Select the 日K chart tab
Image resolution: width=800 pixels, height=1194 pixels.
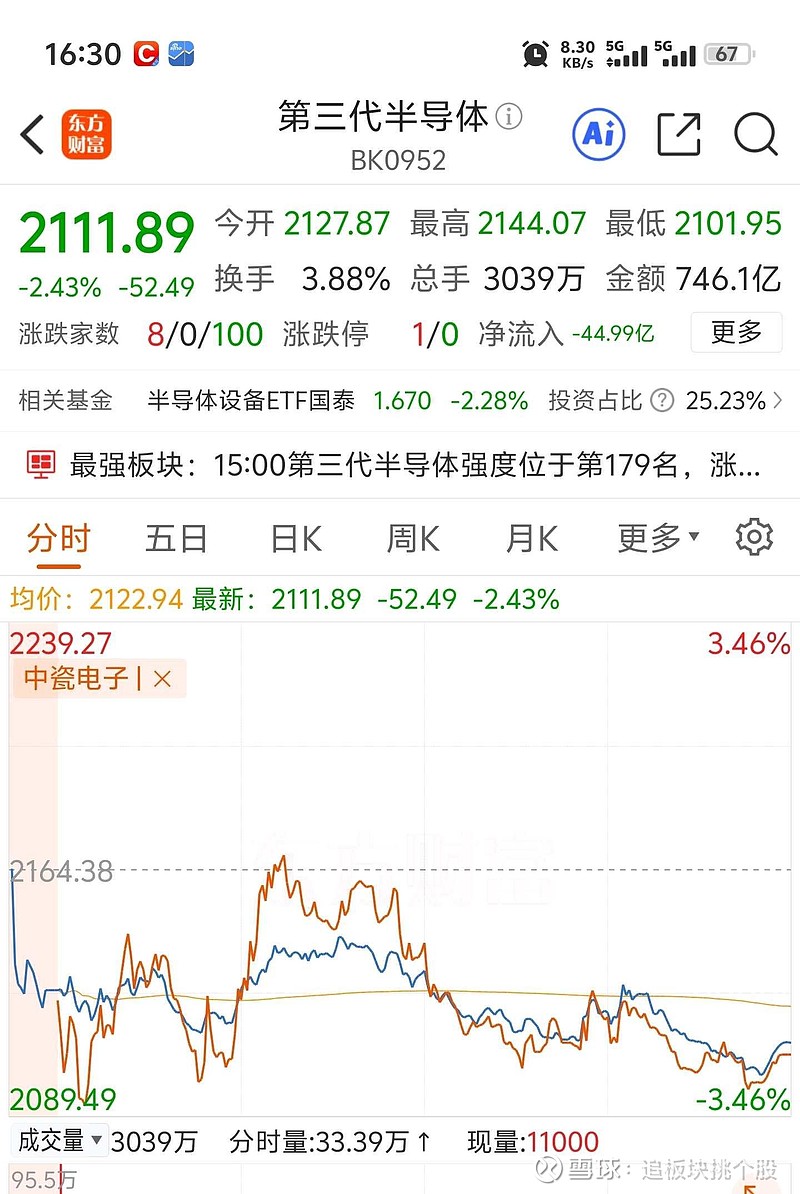coord(295,538)
